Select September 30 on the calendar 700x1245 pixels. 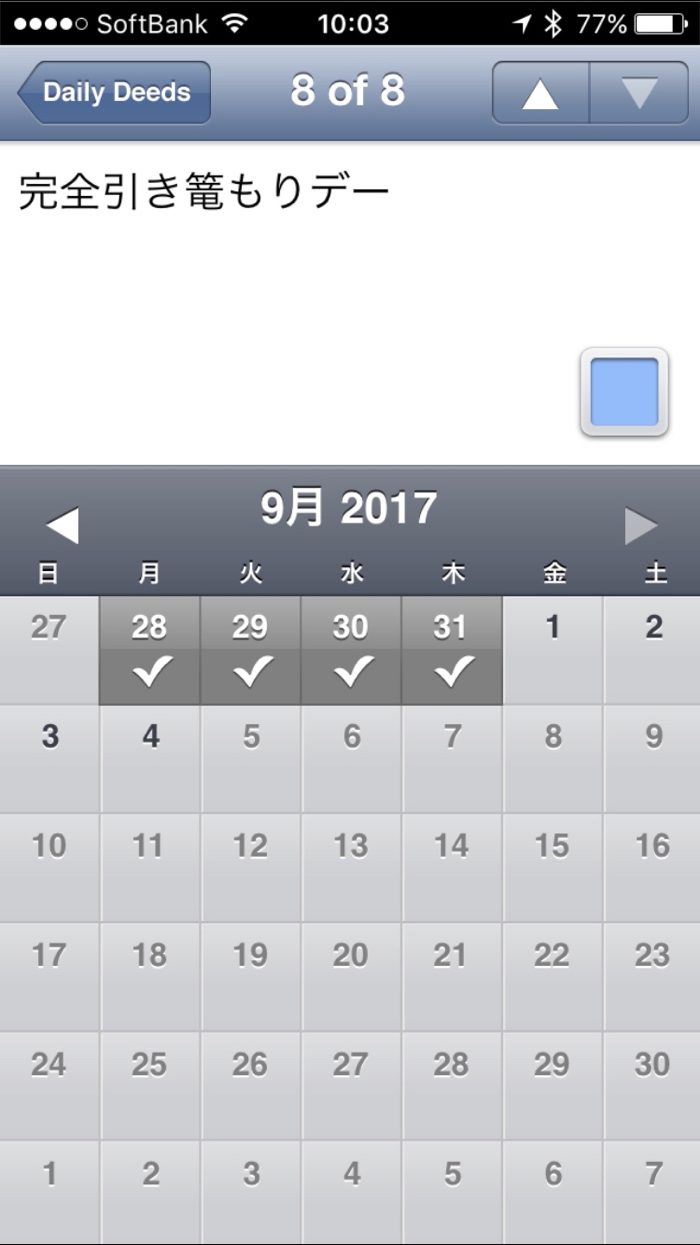click(x=653, y=1086)
